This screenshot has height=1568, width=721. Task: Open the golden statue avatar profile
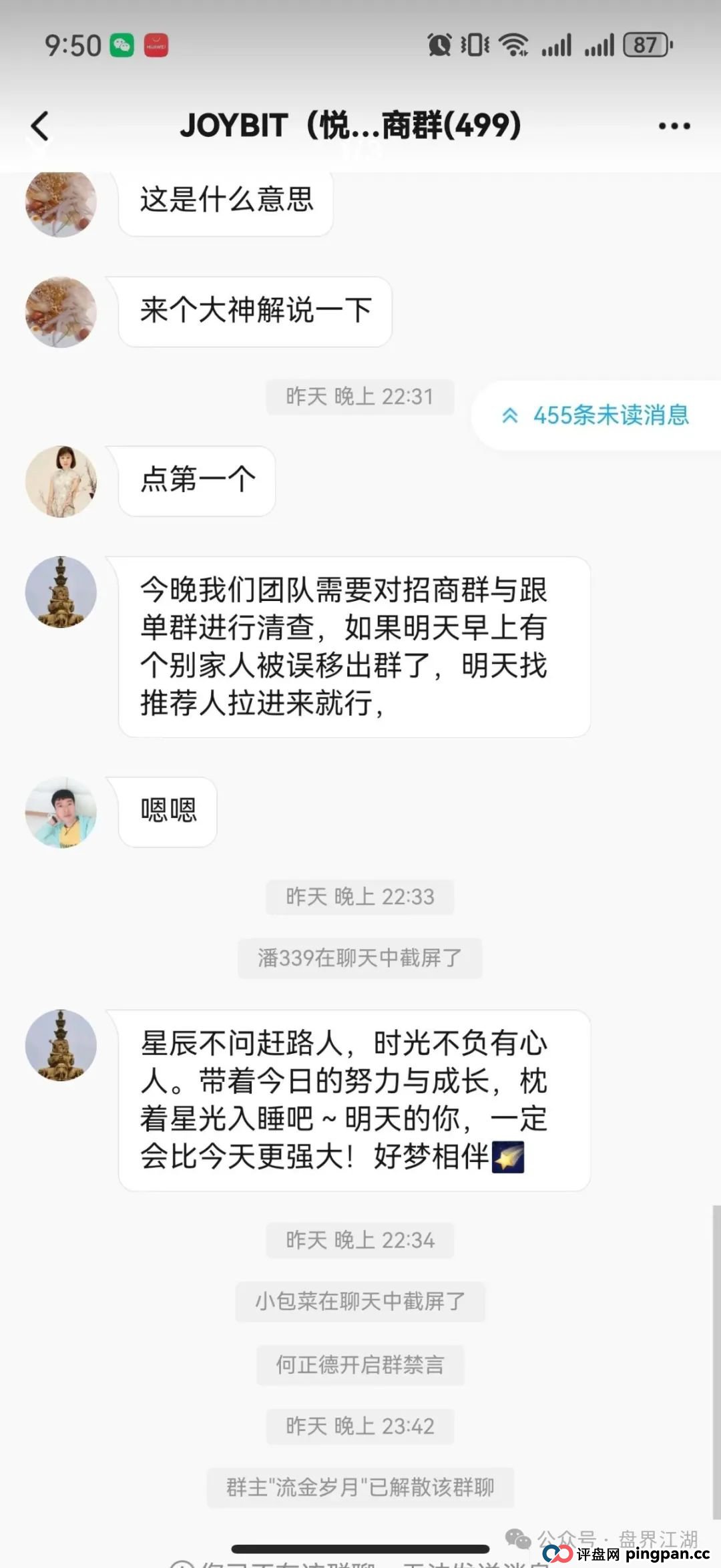point(60,592)
